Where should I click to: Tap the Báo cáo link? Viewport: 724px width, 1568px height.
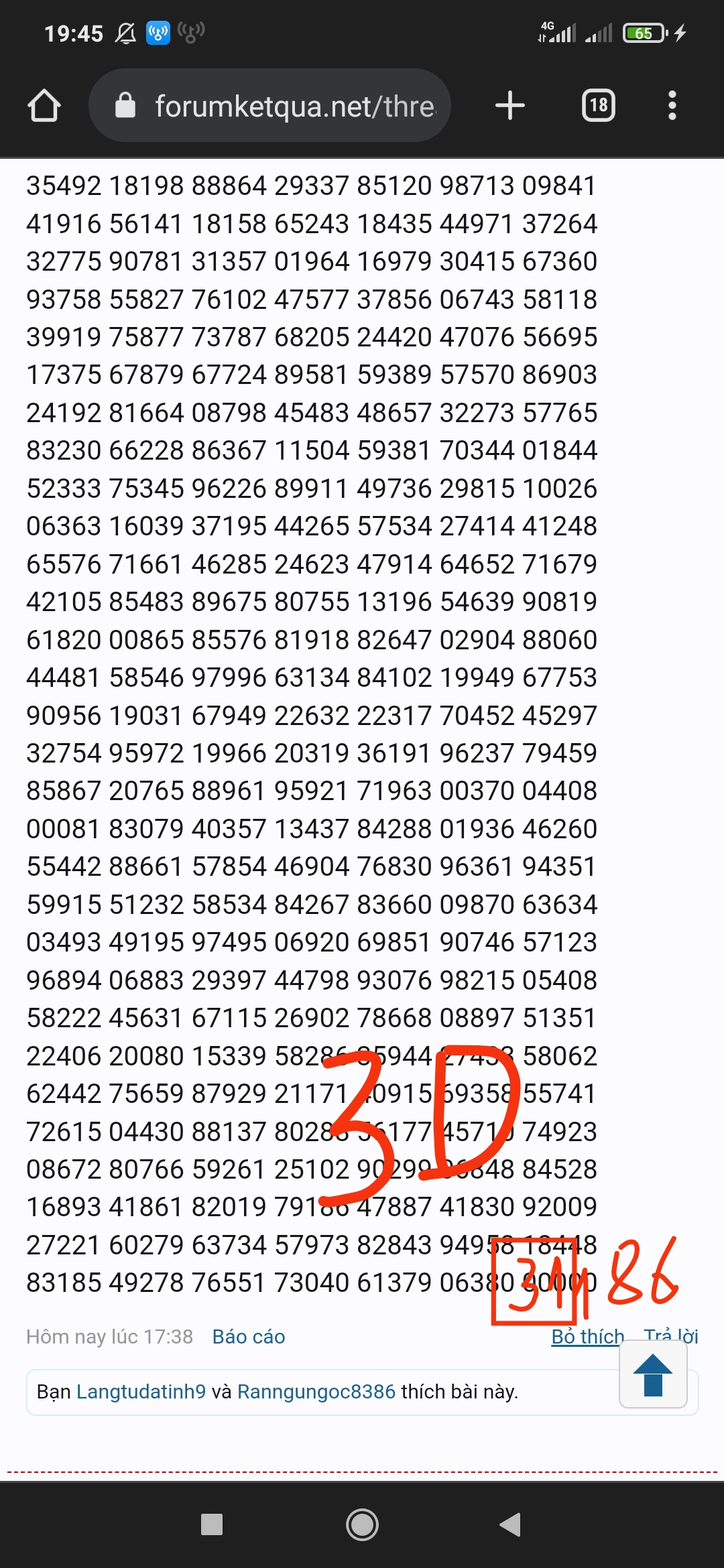pyautogui.click(x=249, y=1337)
